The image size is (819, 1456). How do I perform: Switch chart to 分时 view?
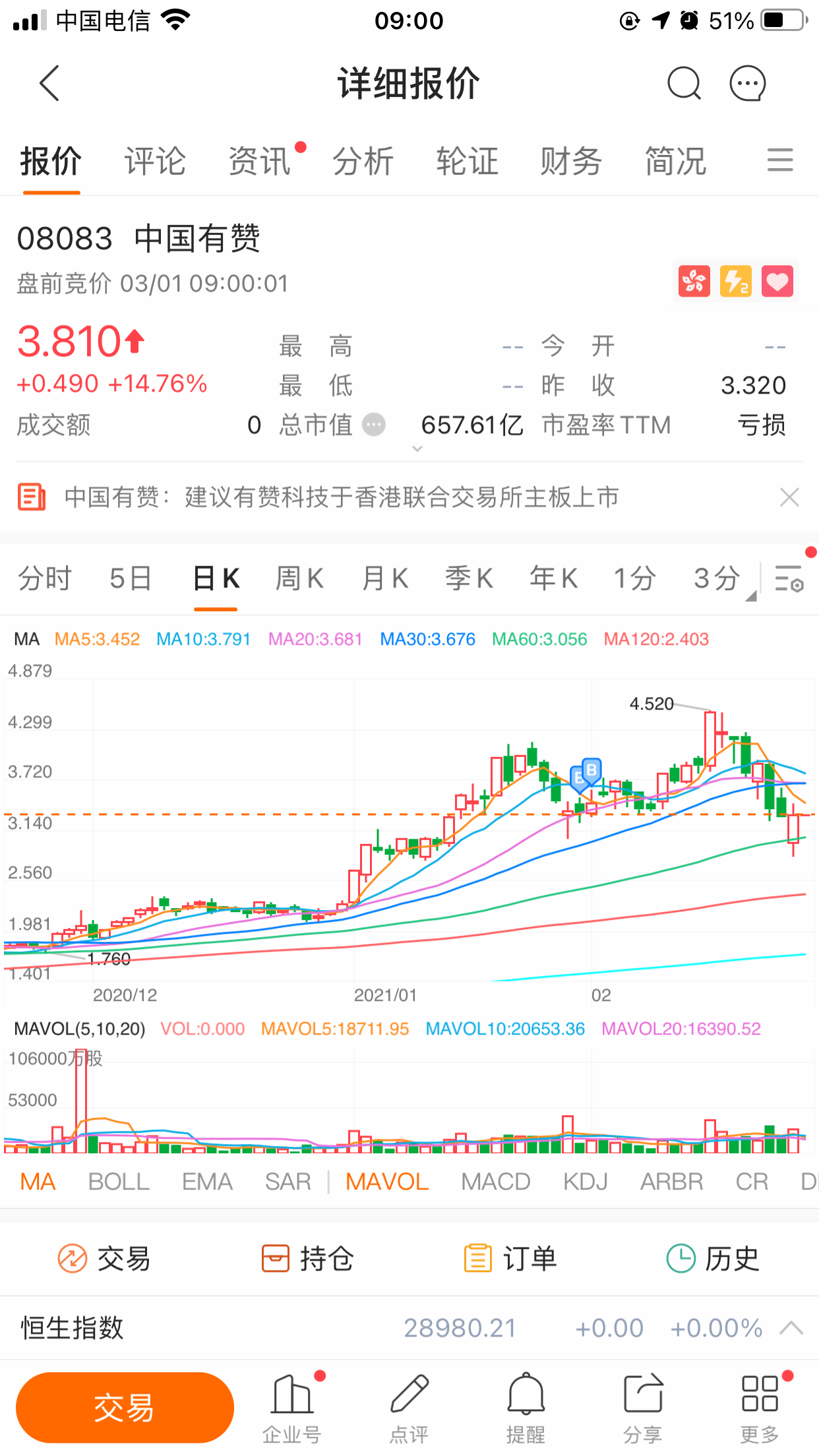45,579
